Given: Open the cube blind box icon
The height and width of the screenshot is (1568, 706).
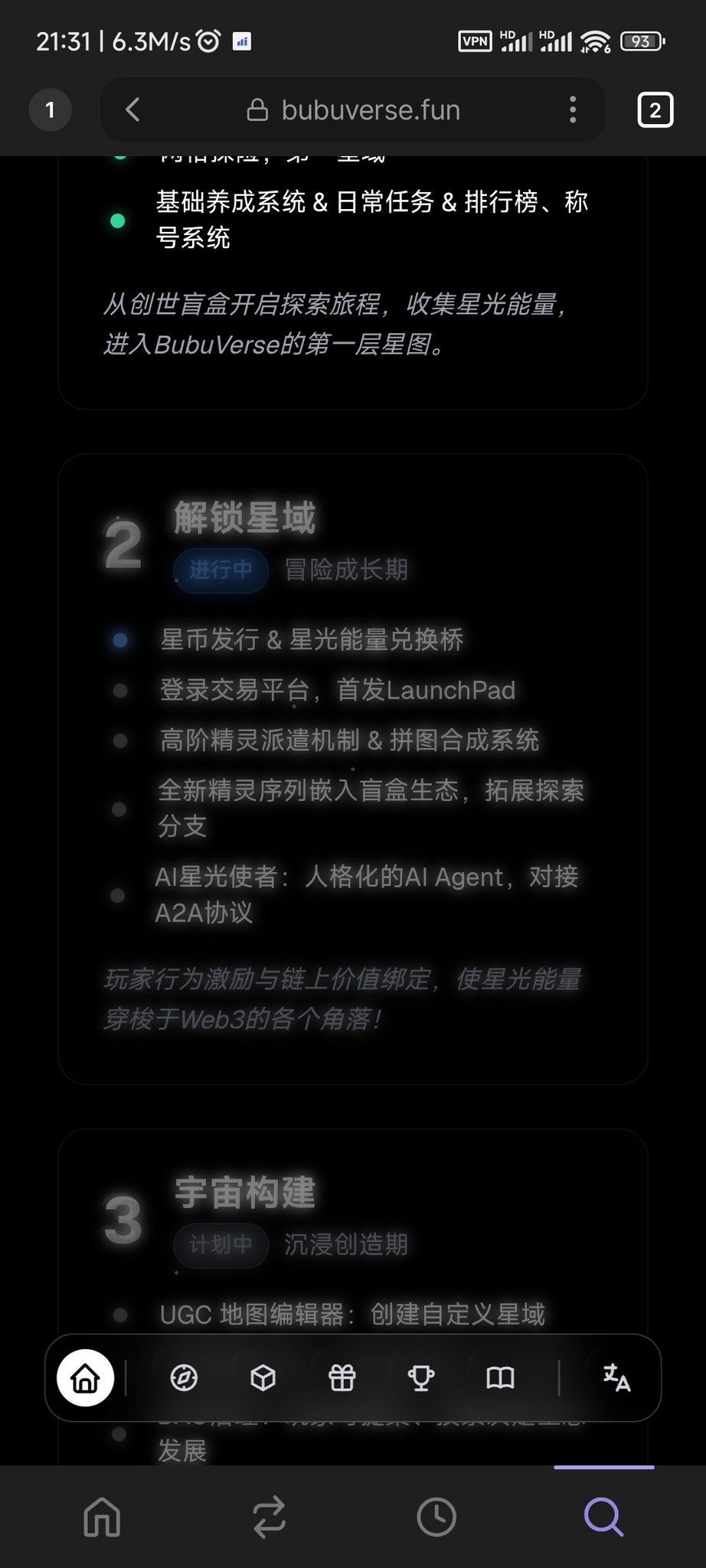Looking at the screenshot, I should pos(263,1378).
